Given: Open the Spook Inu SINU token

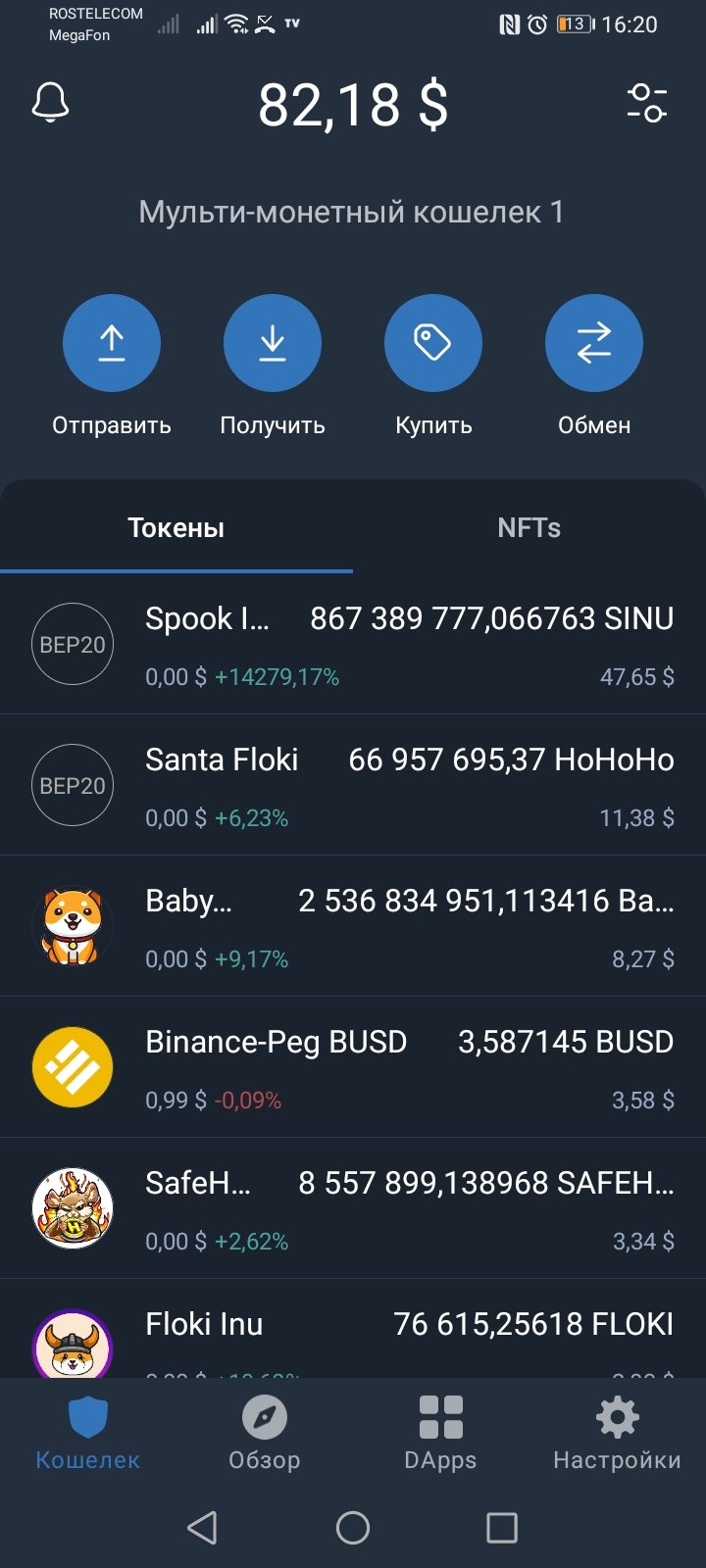Looking at the screenshot, I should point(353,644).
